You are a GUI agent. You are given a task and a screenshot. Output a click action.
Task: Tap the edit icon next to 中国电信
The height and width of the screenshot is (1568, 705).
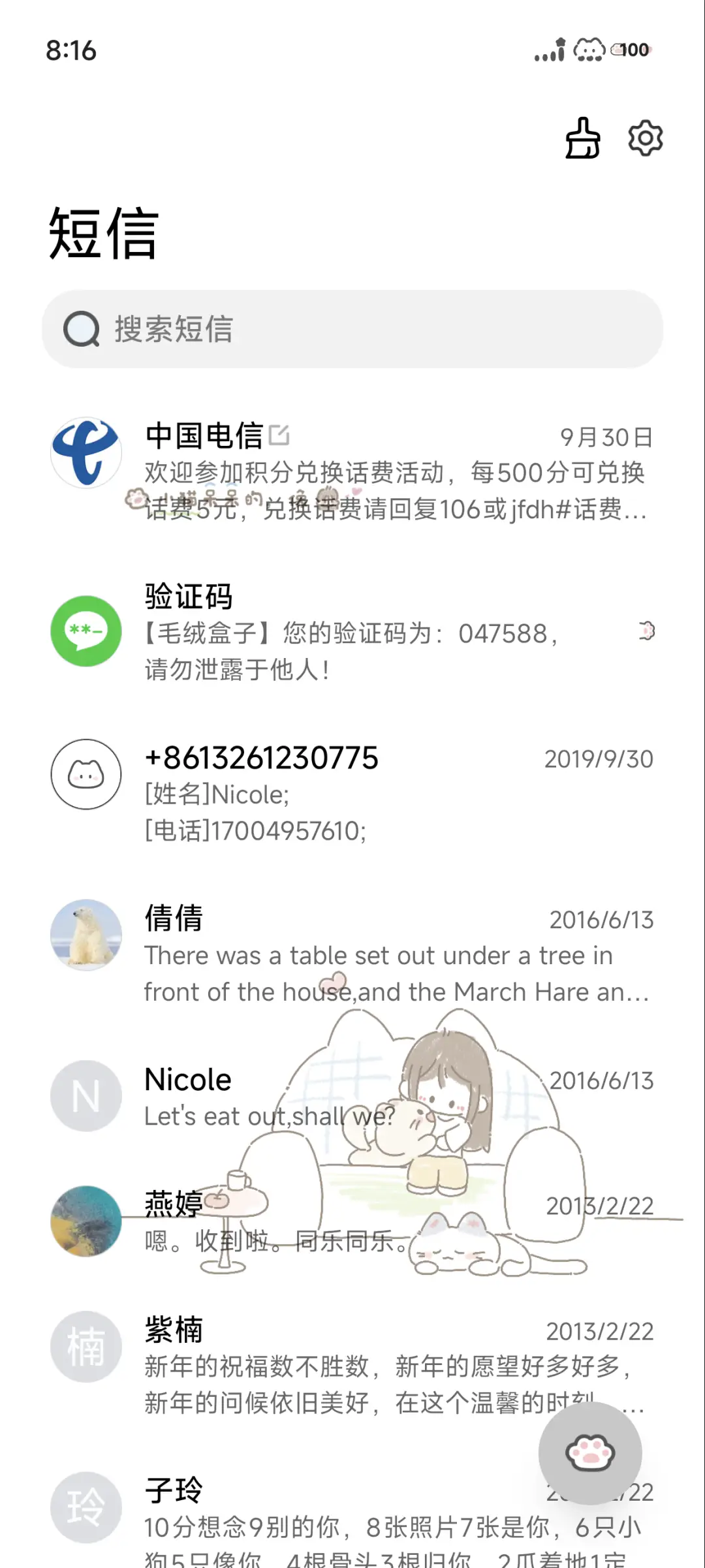[x=280, y=435]
